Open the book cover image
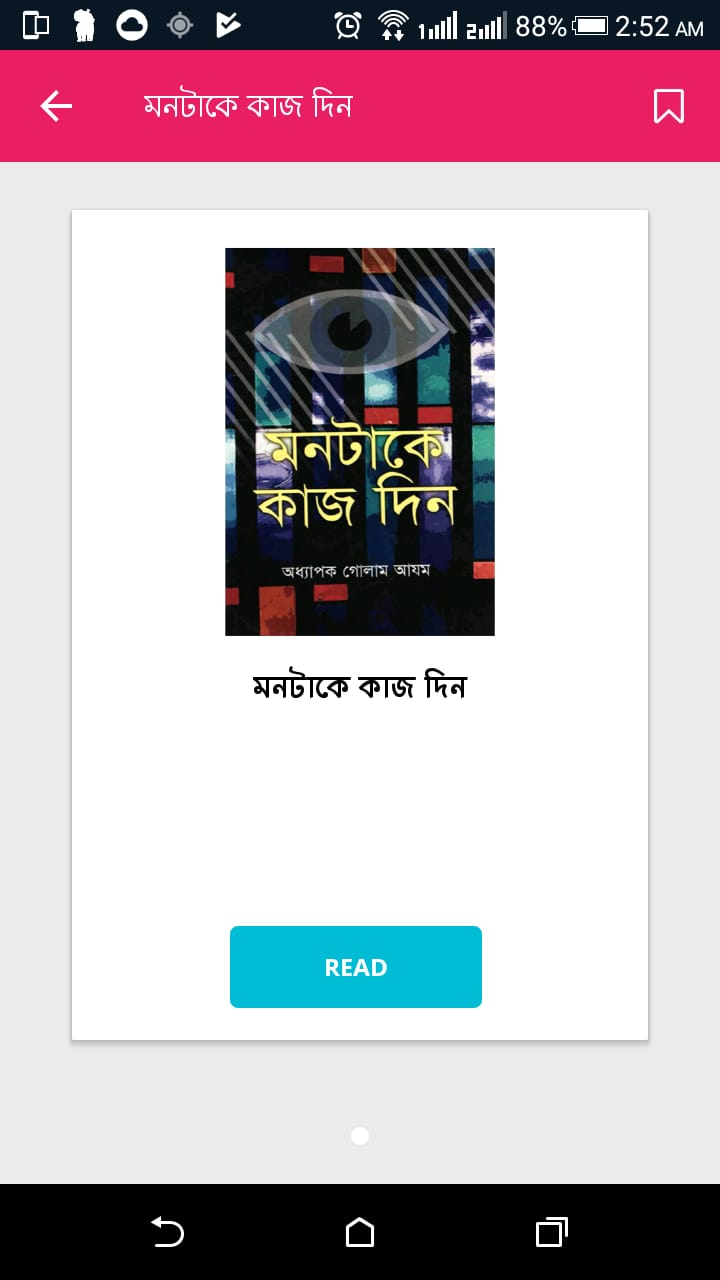 (x=360, y=441)
